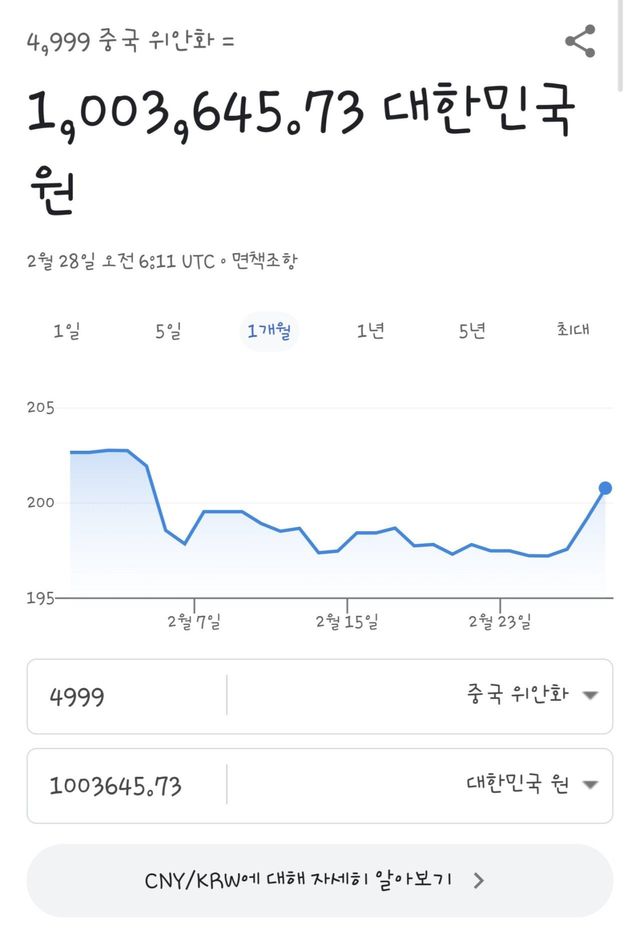Show the 1개월 chart range
This screenshot has height=930, width=640.
coord(270,331)
